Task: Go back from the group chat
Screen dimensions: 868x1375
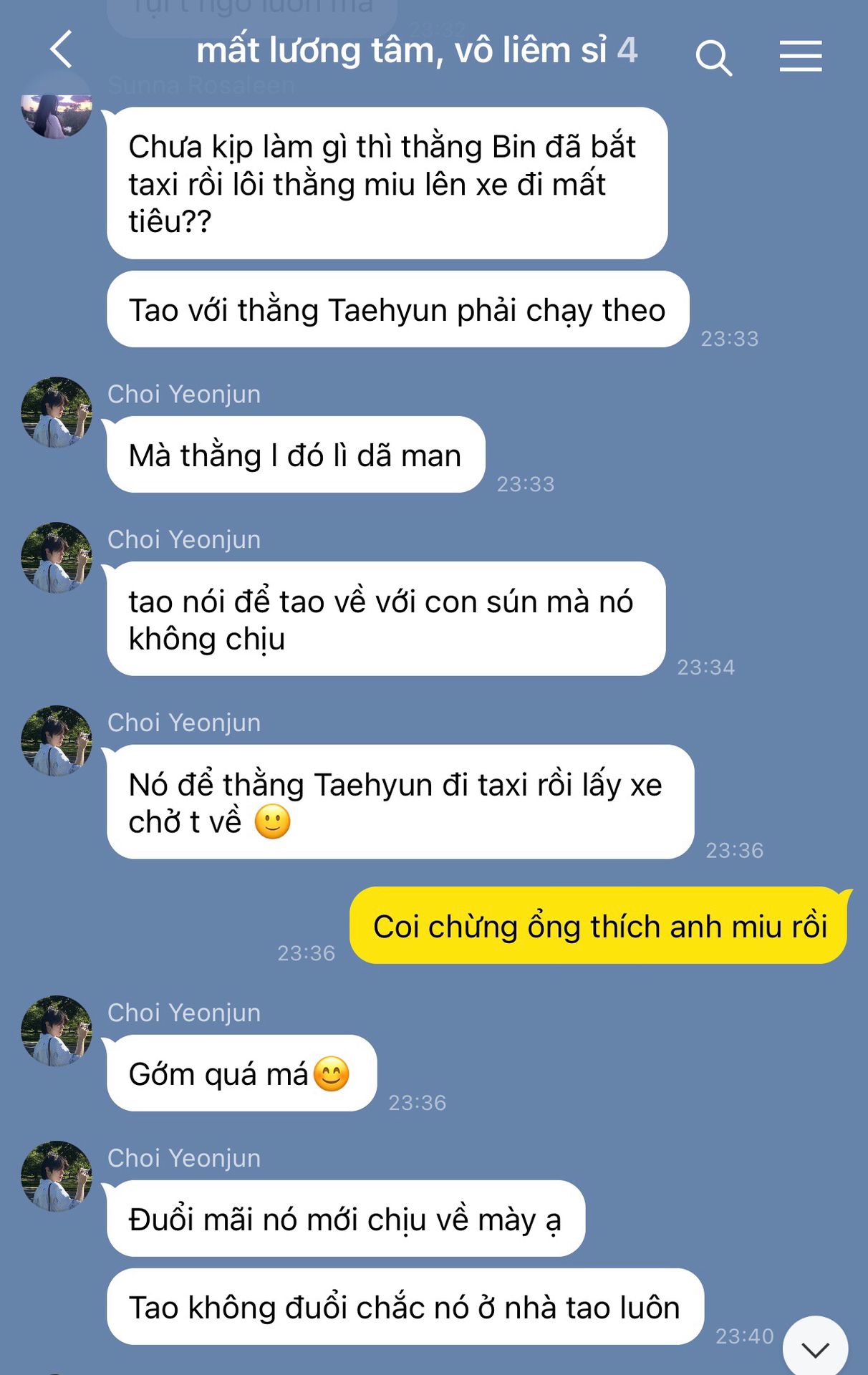Action: [x=62, y=50]
